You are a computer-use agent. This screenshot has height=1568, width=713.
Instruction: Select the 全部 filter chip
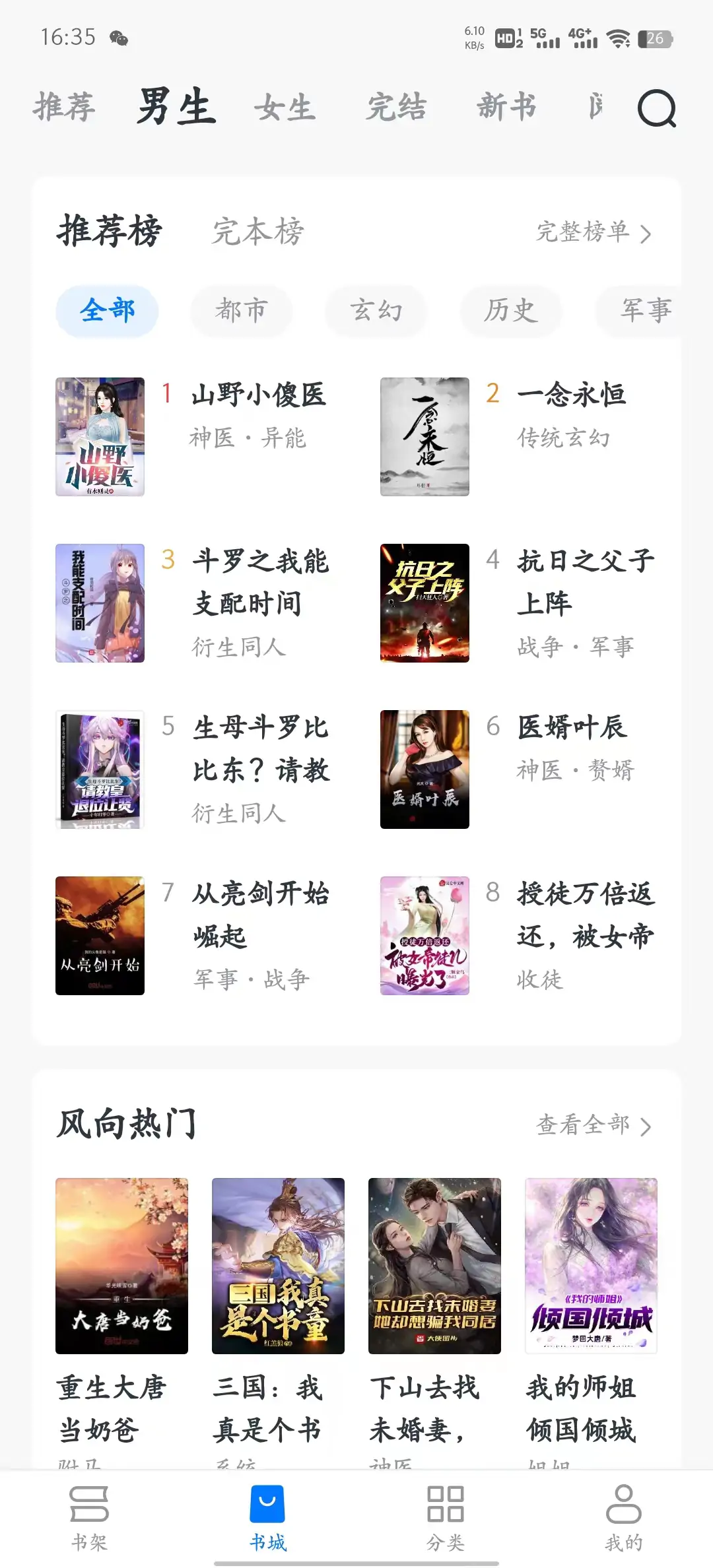[108, 310]
